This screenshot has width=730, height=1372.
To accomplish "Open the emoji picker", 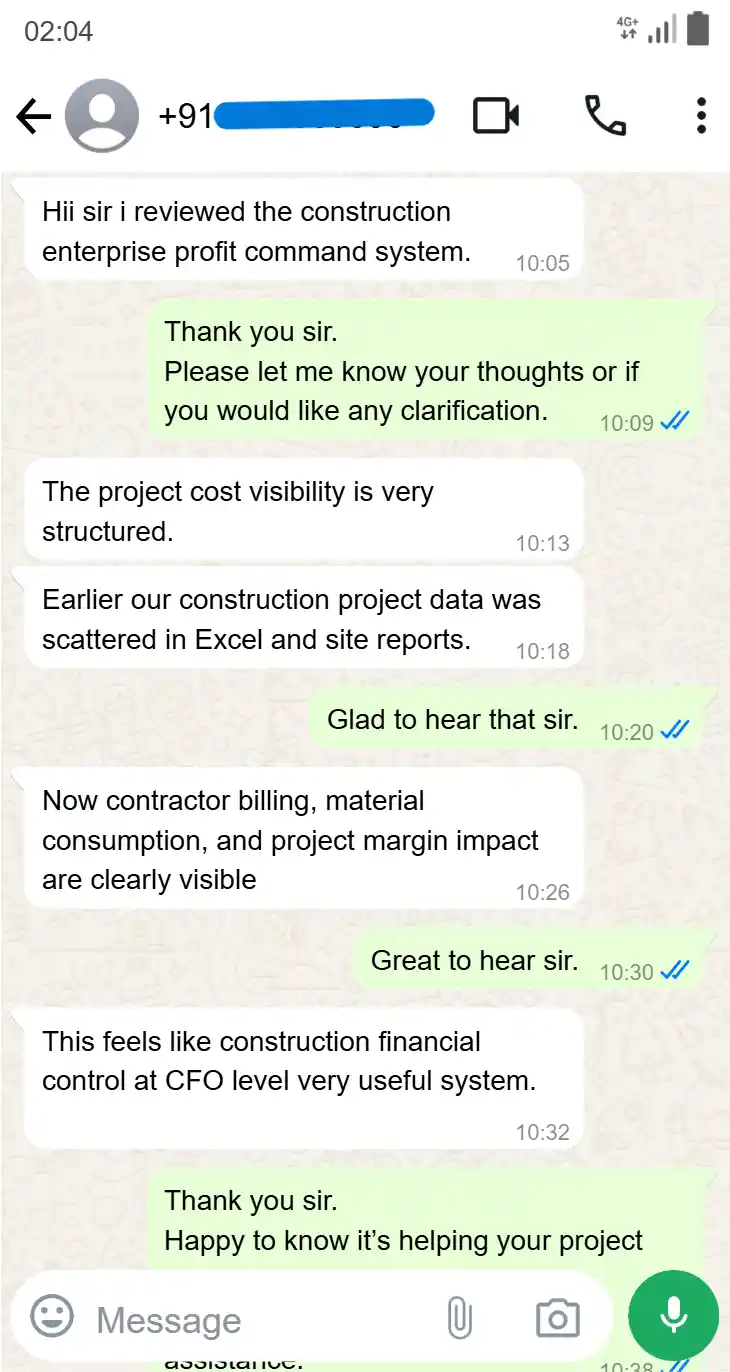I will [52, 1317].
